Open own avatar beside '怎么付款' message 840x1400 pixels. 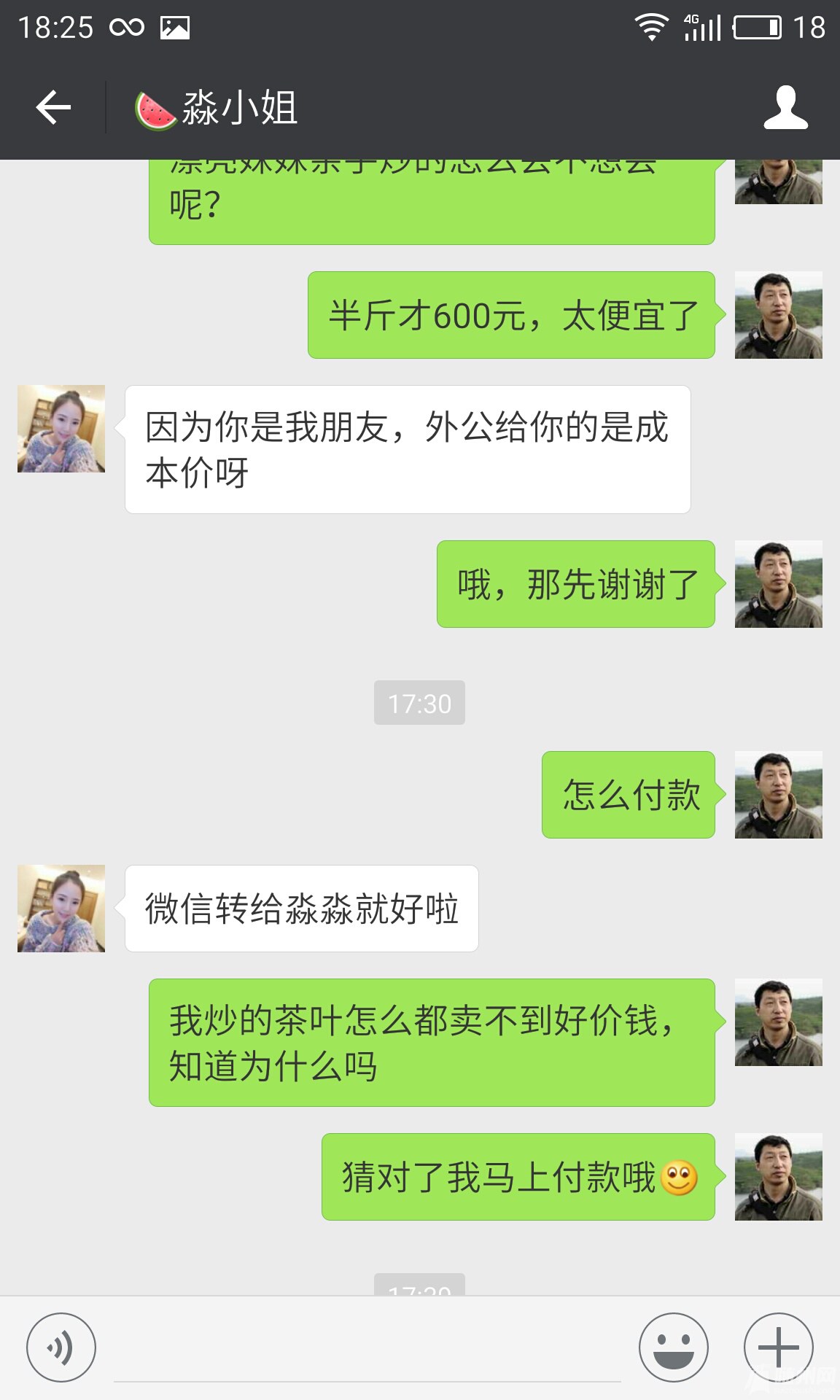[778, 795]
